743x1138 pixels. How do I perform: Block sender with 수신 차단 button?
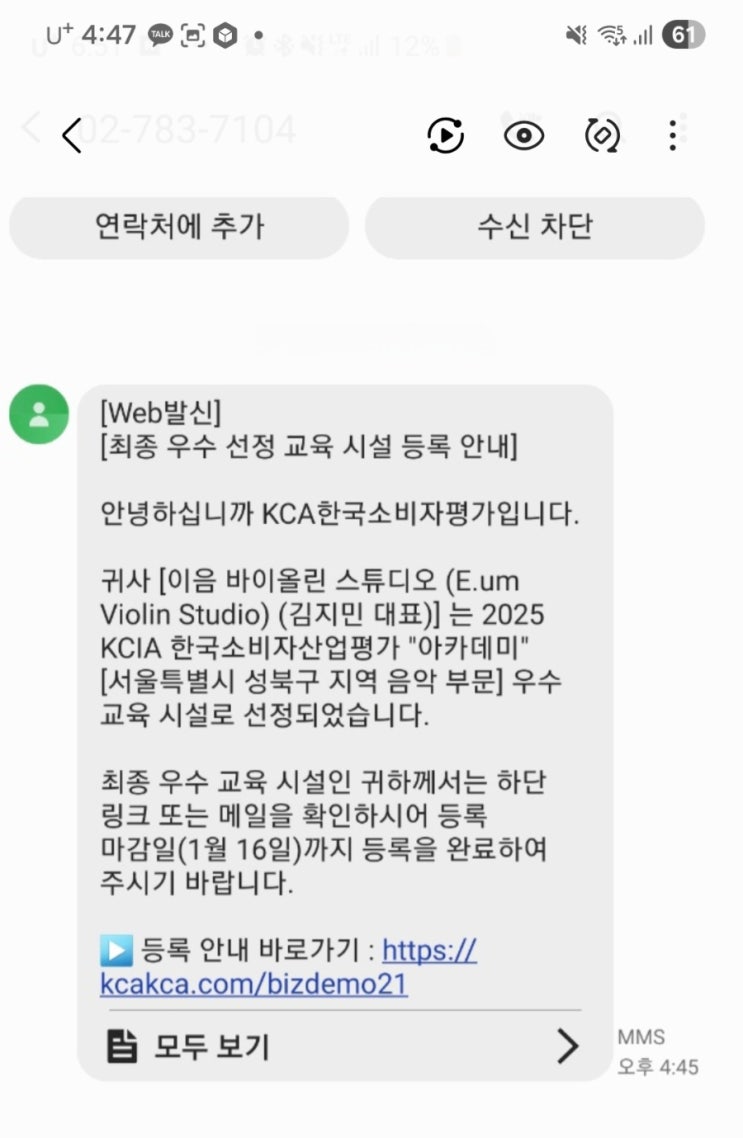[535, 227]
